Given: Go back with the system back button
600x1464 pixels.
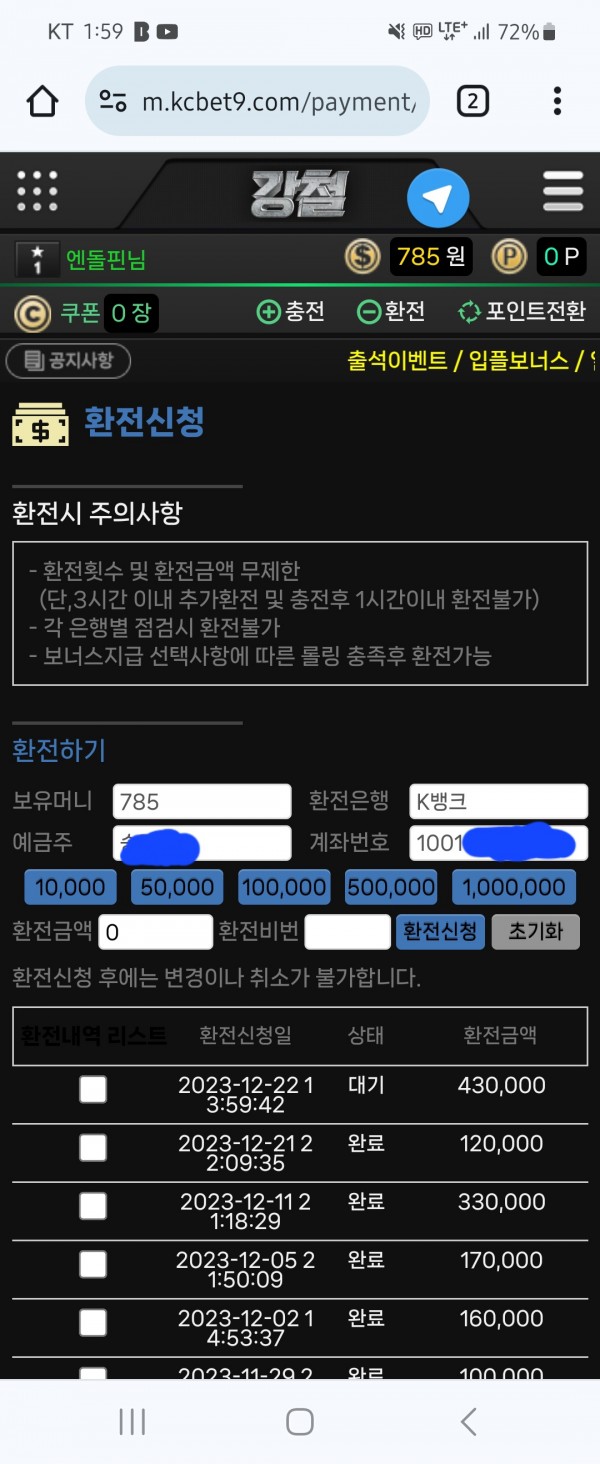Looking at the screenshot, I should (x=467, y=1421).
